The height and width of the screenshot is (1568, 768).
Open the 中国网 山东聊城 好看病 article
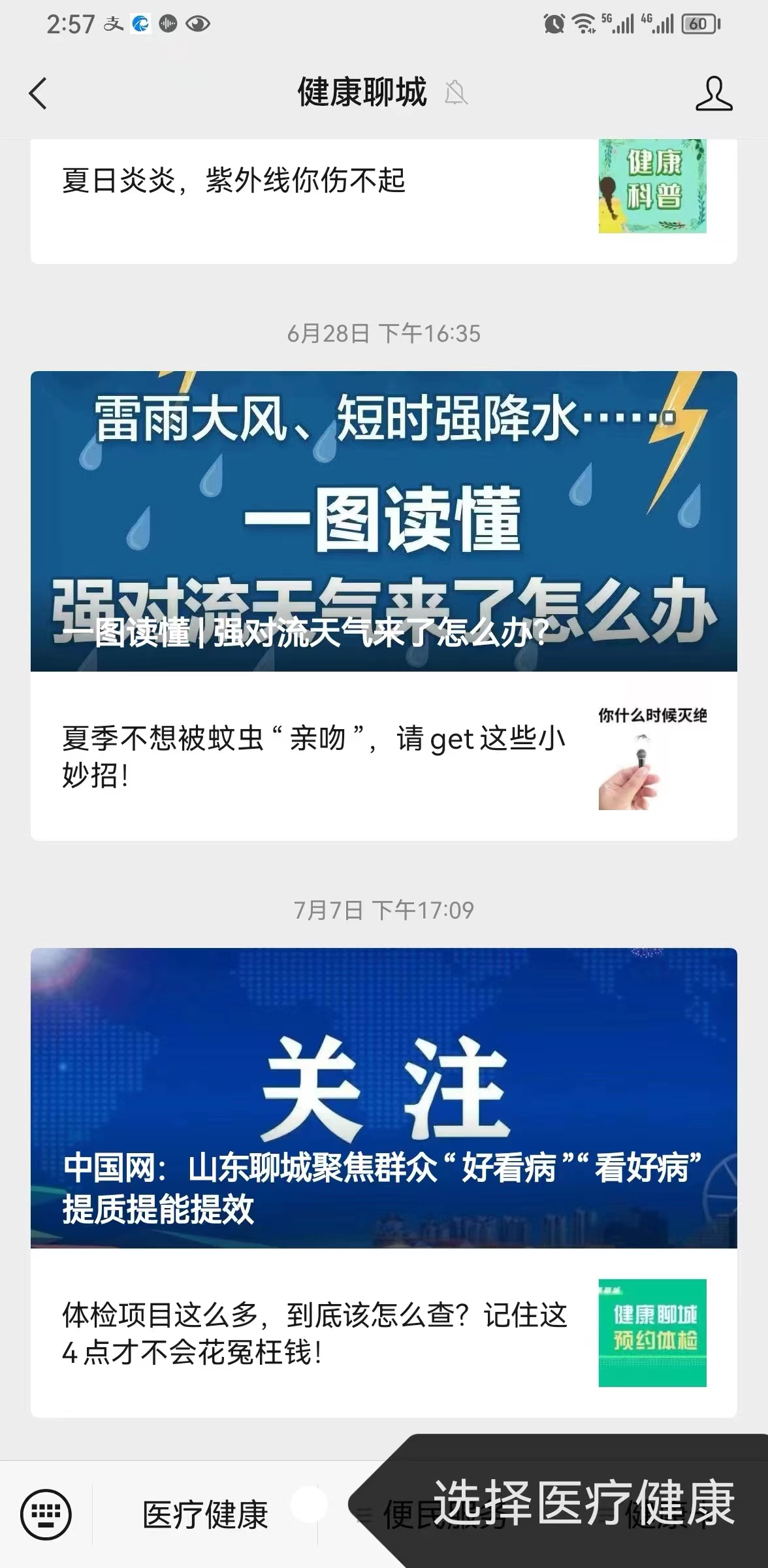tap(383, 1098)
